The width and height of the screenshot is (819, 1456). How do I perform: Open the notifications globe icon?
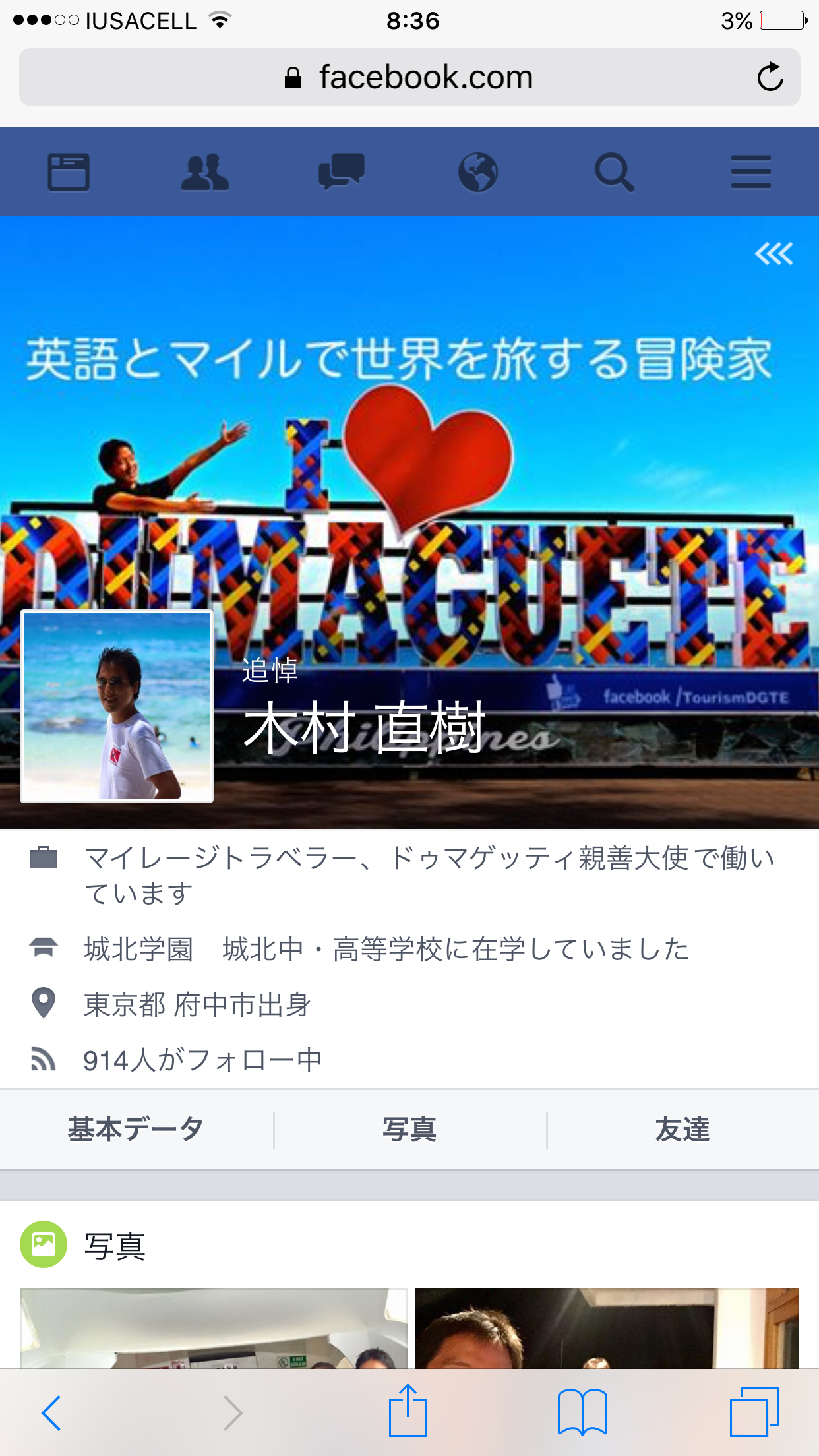[477, 172]
